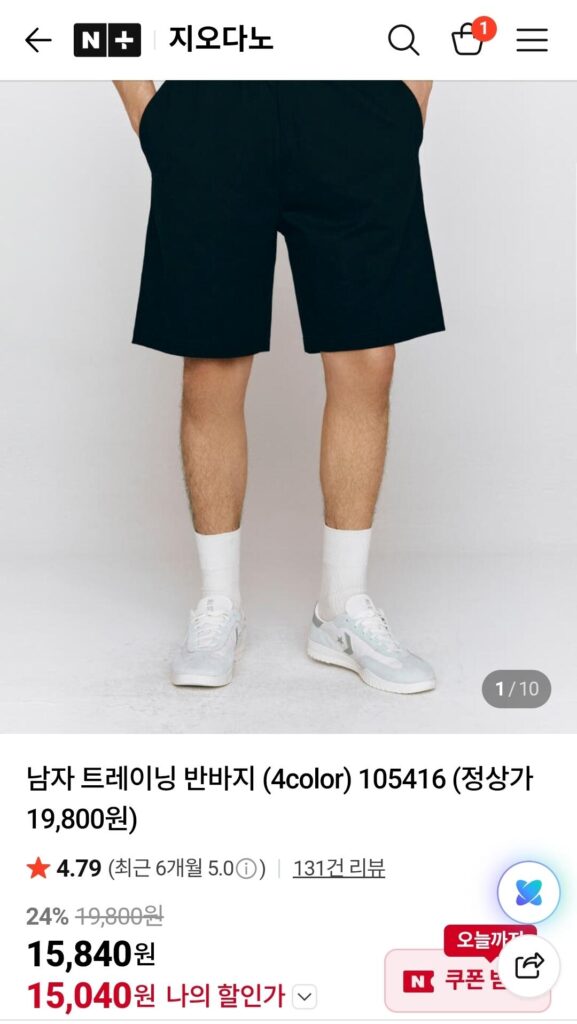This screenshot has width=577, height=1024.
Task: Open the floating AI assistant button
Action: 529,891
